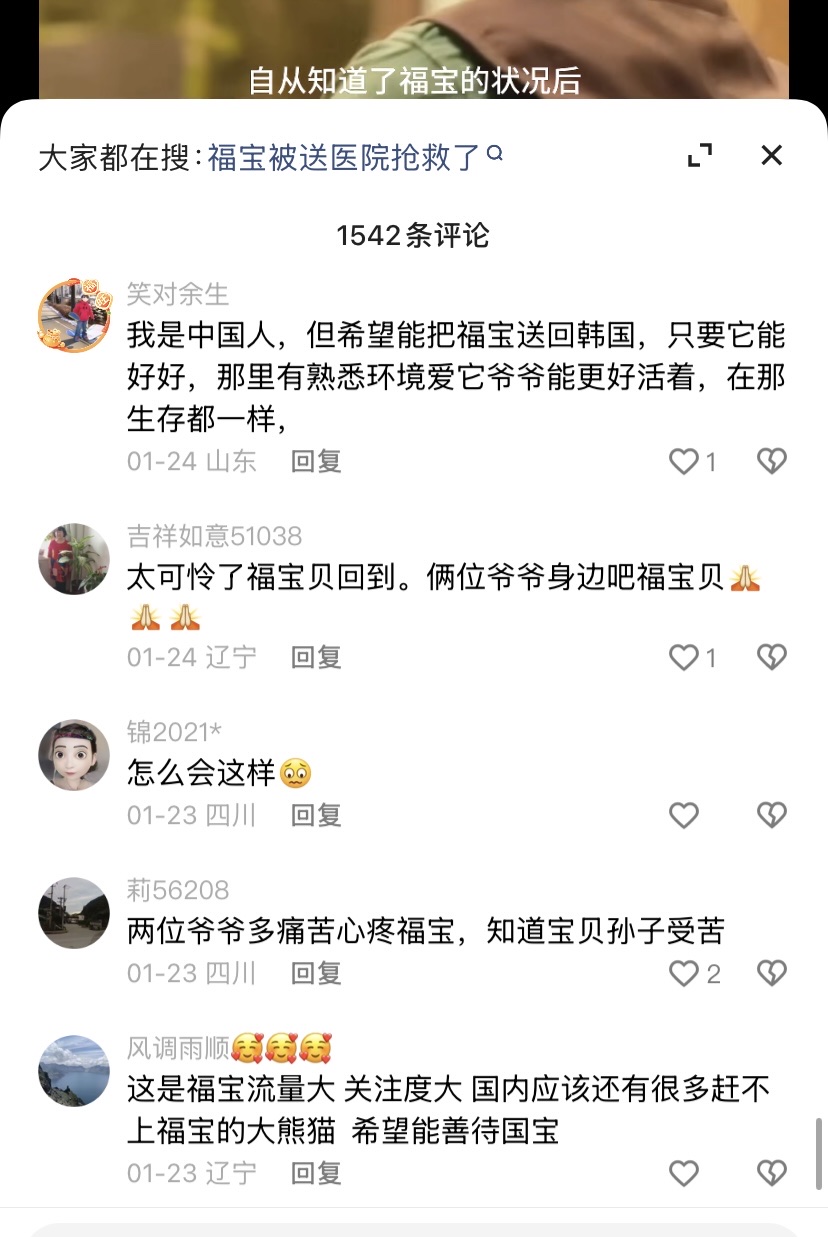Reply to 吉祥如意51038's comment
Image resolution: width=828 pixels, height=1237 pixels.
pyautogui.click(x=316, y=657)
